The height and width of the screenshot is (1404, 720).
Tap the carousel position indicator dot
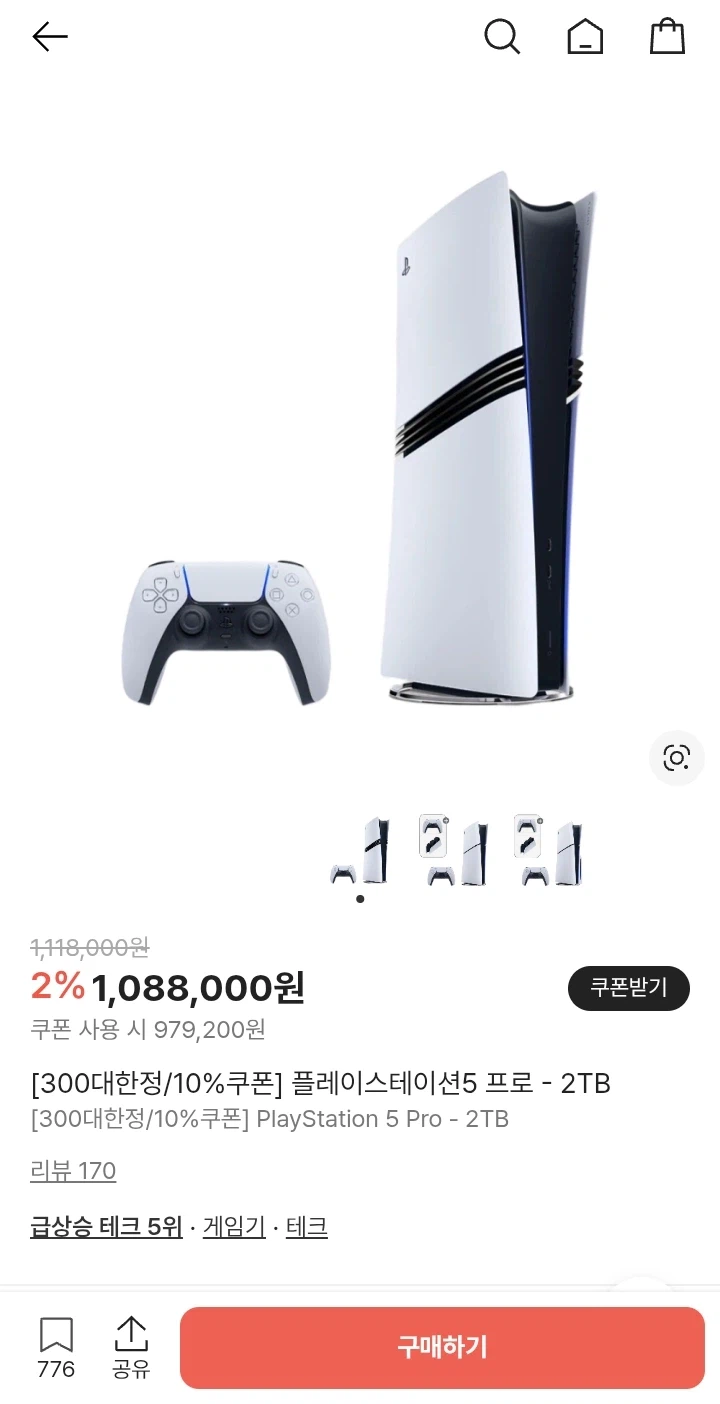(360, 899)
